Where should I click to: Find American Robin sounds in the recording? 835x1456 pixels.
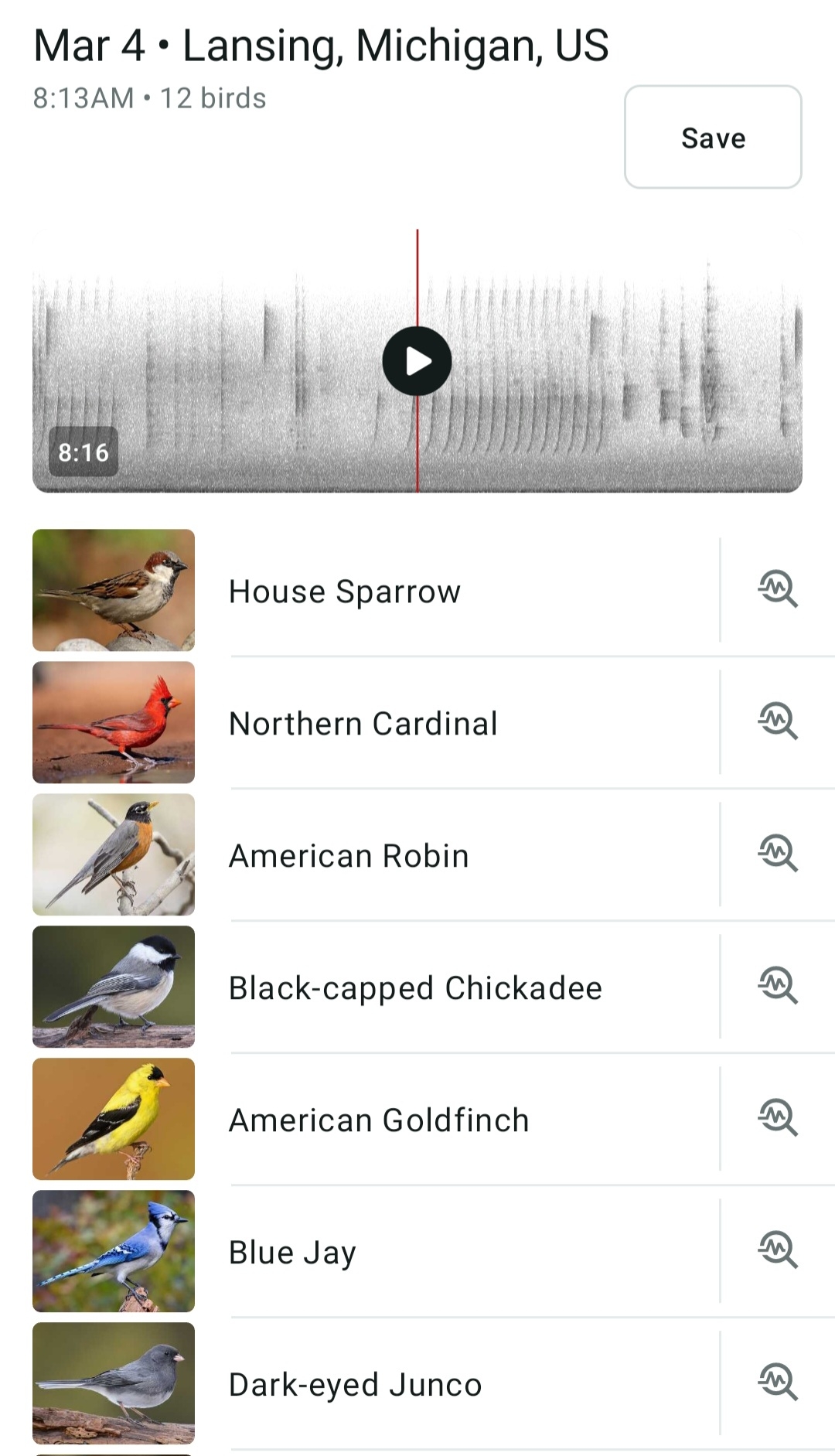(777, 854)
